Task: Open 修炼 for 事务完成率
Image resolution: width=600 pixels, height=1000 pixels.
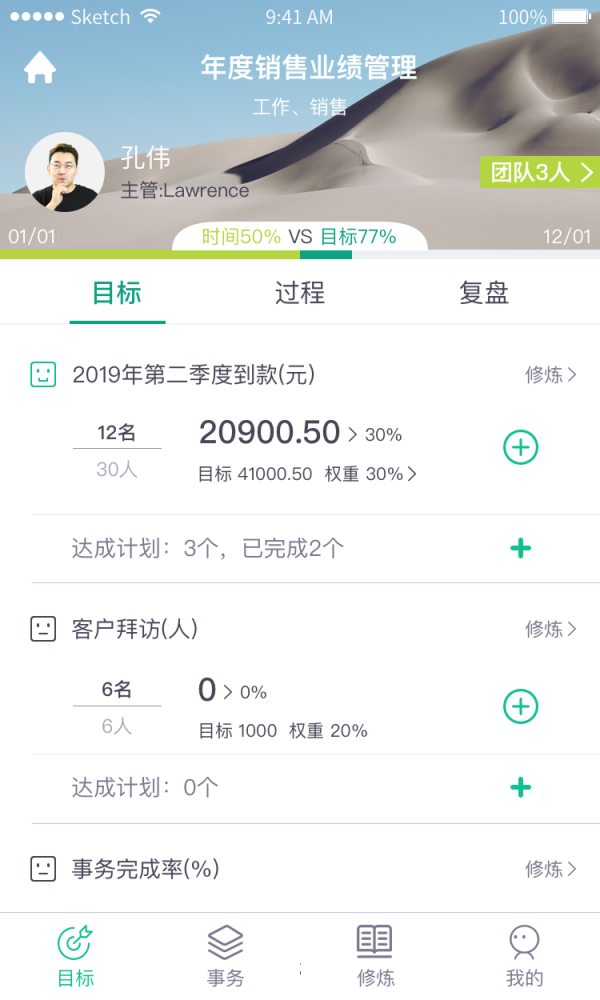Action: [x=551, y=869]
